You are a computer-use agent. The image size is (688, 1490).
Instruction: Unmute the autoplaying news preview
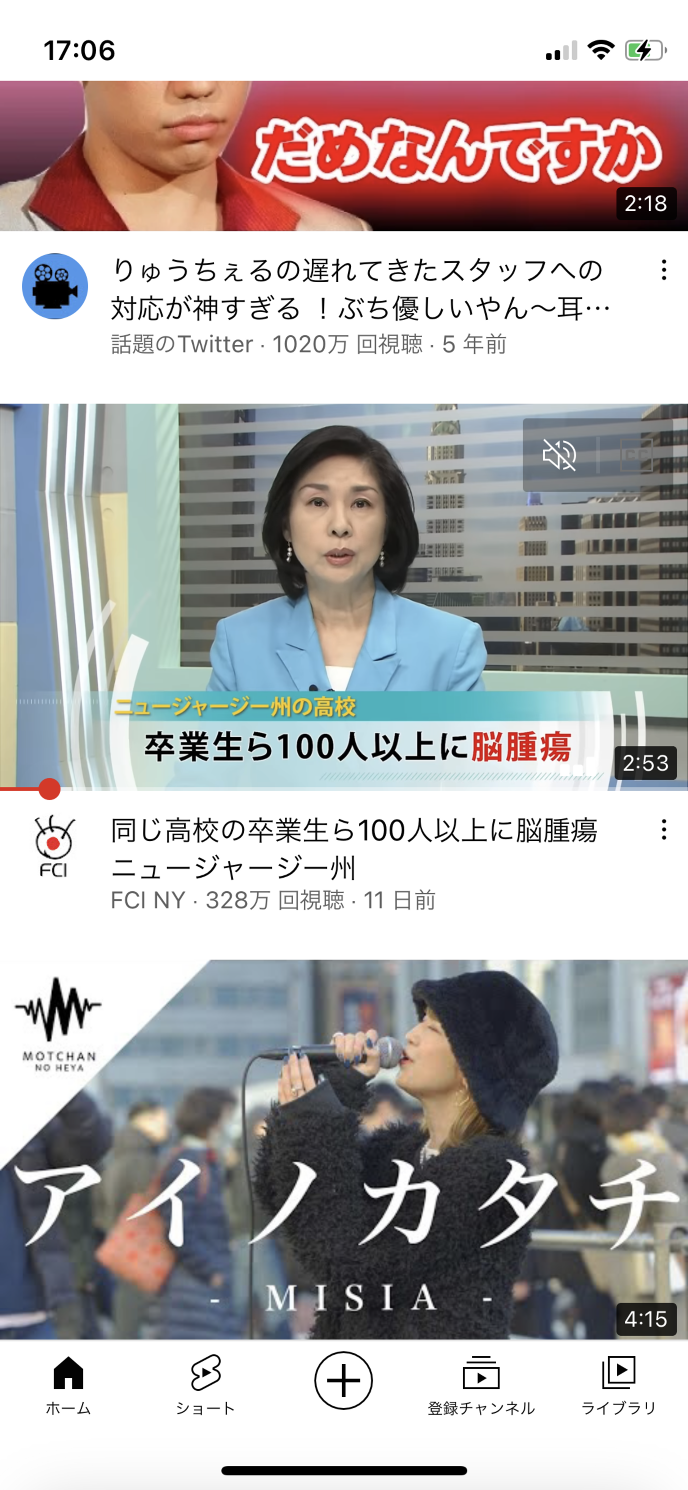pyautogui.click(x=560, y=457)
